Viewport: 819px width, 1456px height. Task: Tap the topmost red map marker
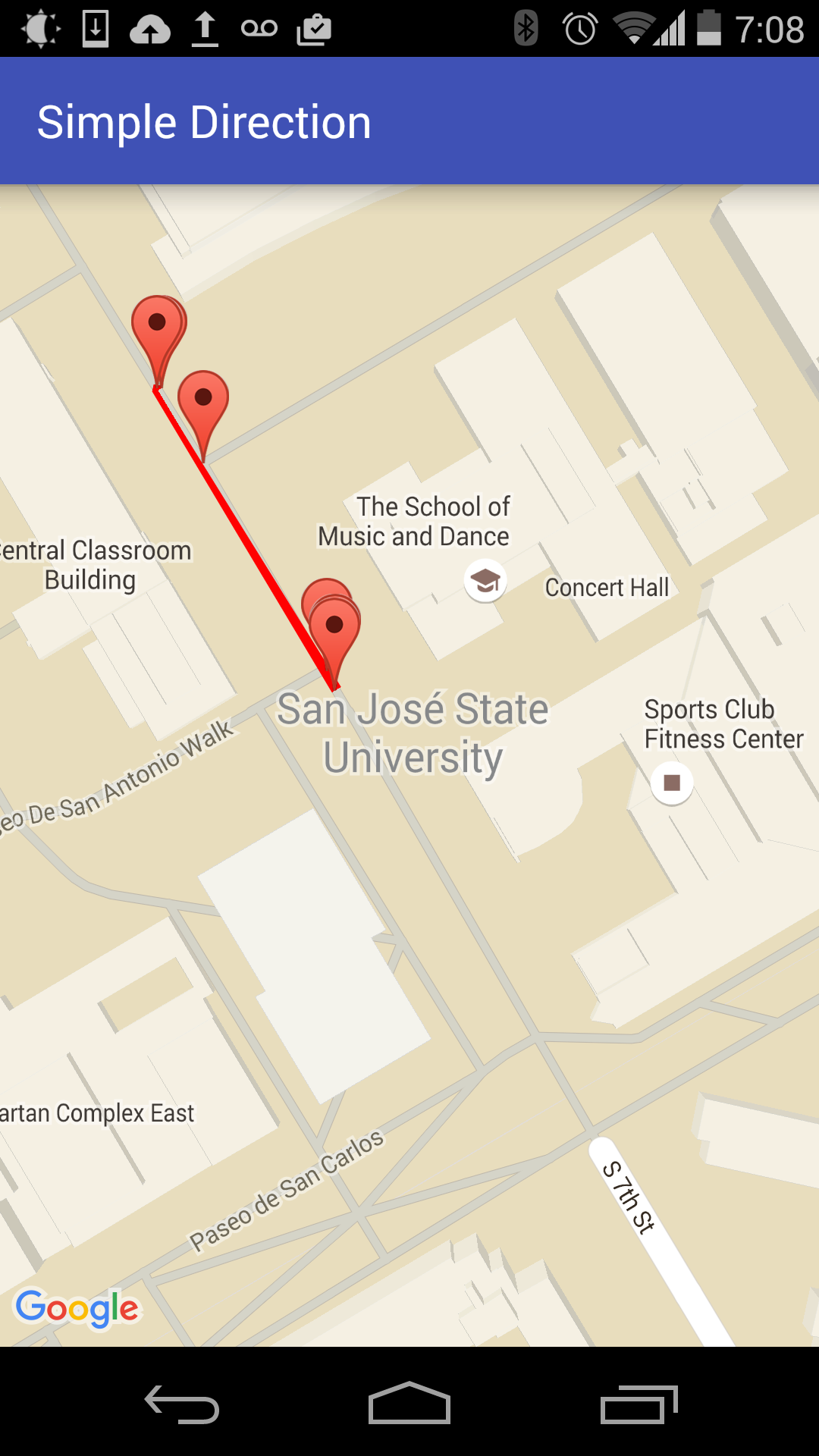(158, 334)
